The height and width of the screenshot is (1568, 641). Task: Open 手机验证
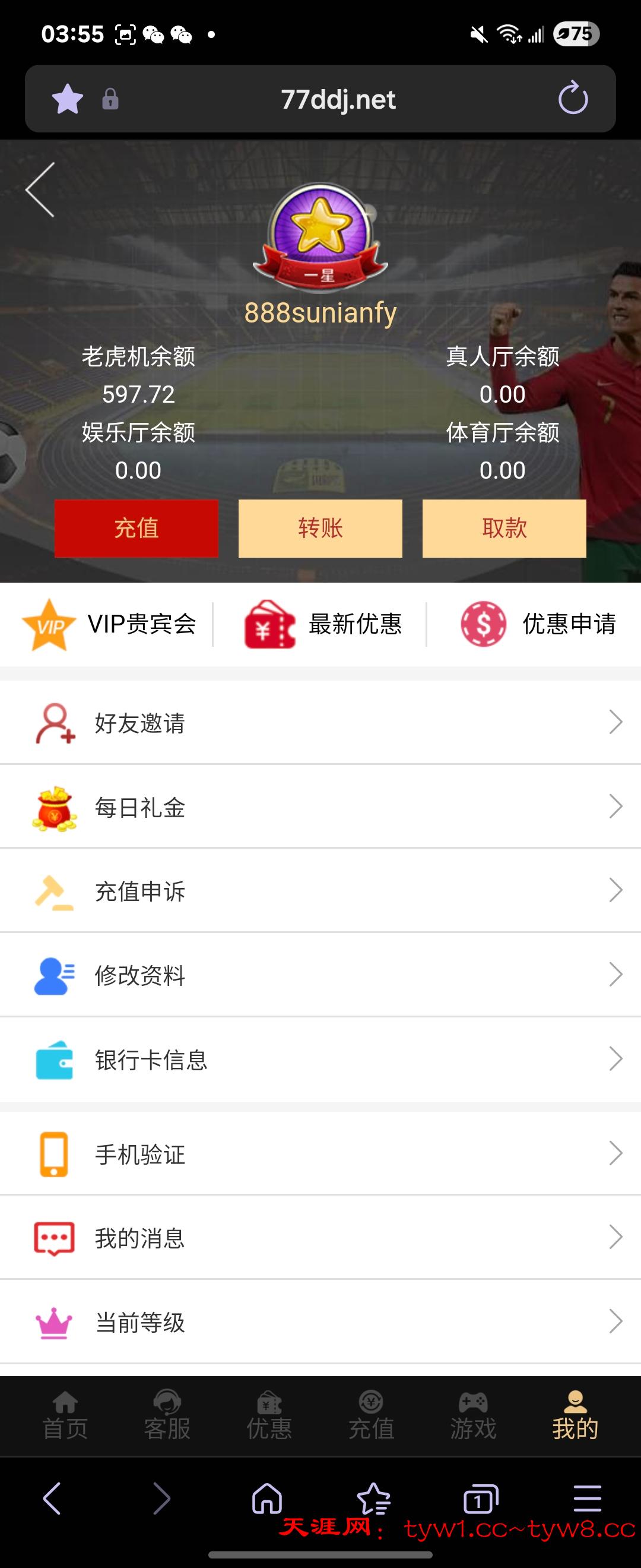tap(320, 1154)
